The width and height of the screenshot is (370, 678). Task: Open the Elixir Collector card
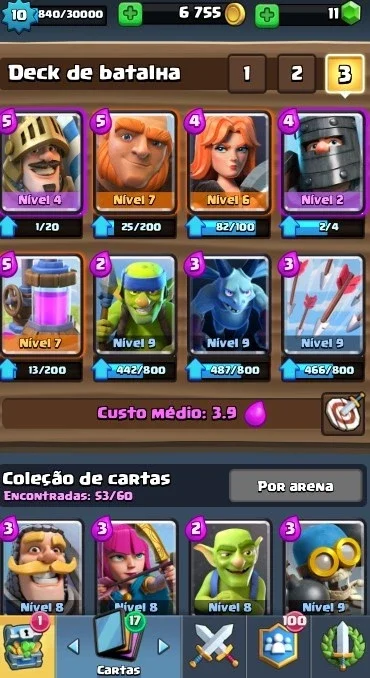click(41, 305)
